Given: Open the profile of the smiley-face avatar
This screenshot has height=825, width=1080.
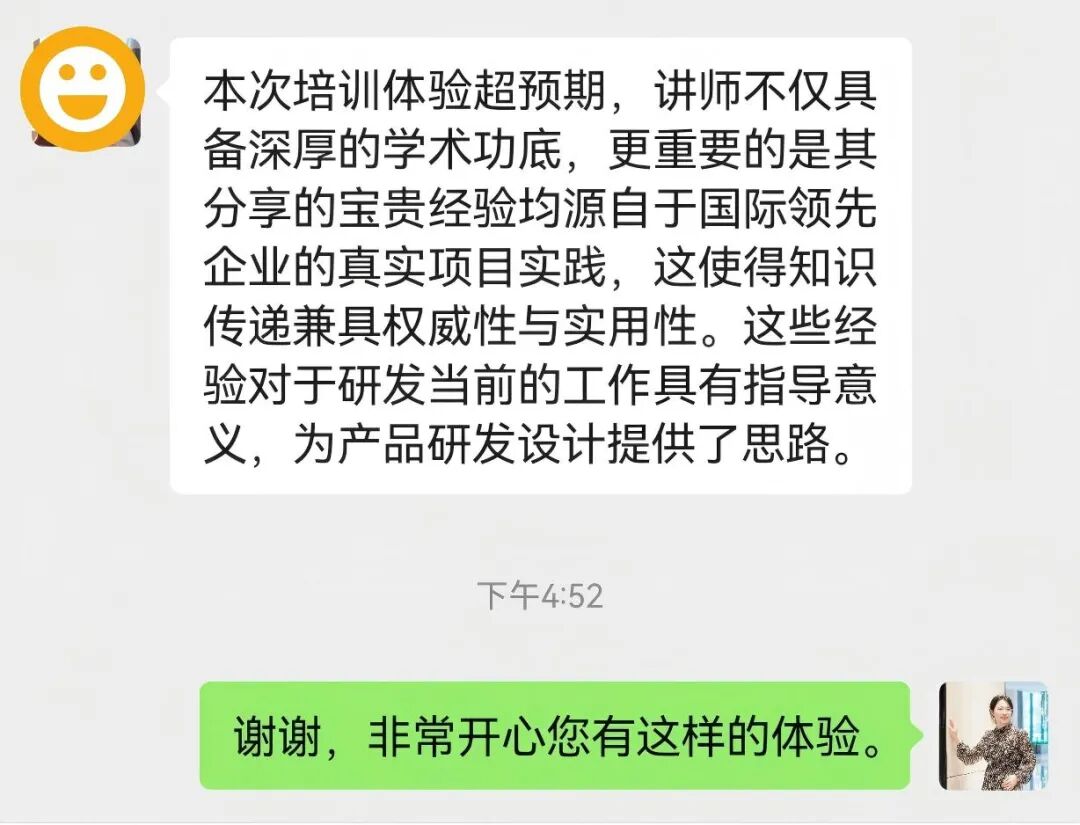Looking at the screenshot, I should pos(84,91).
